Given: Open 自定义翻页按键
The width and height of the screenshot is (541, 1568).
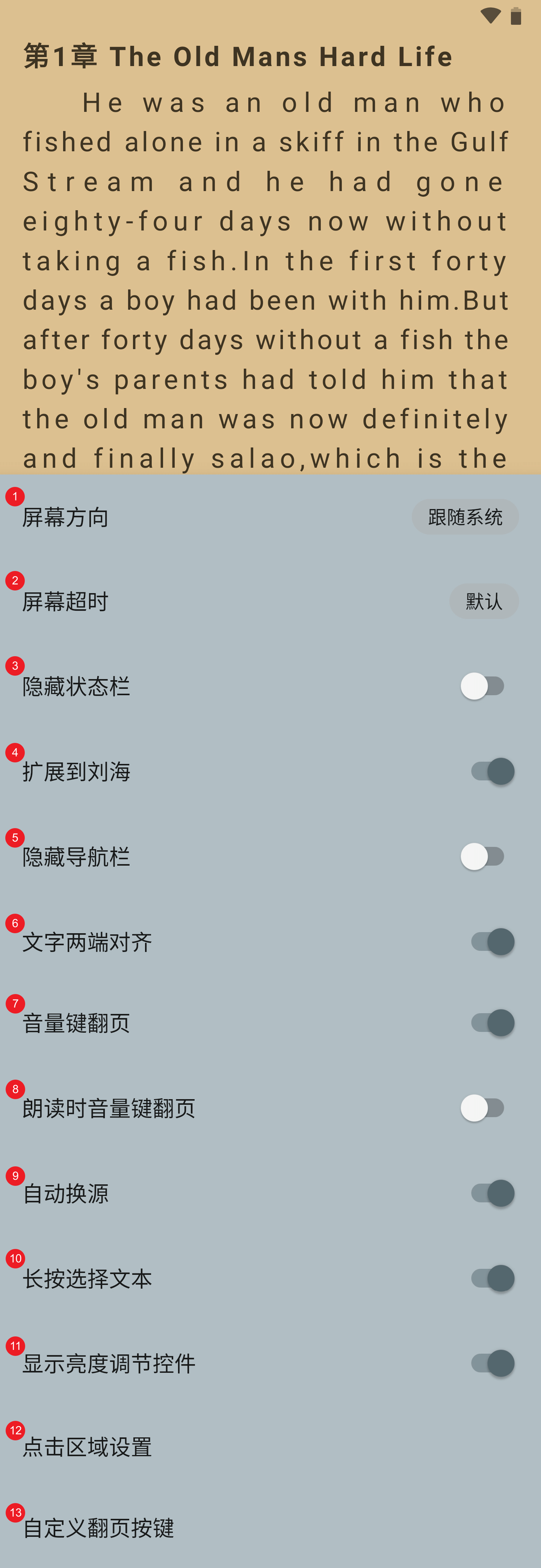Looking at the screenshot, I should click(98, 1528).
